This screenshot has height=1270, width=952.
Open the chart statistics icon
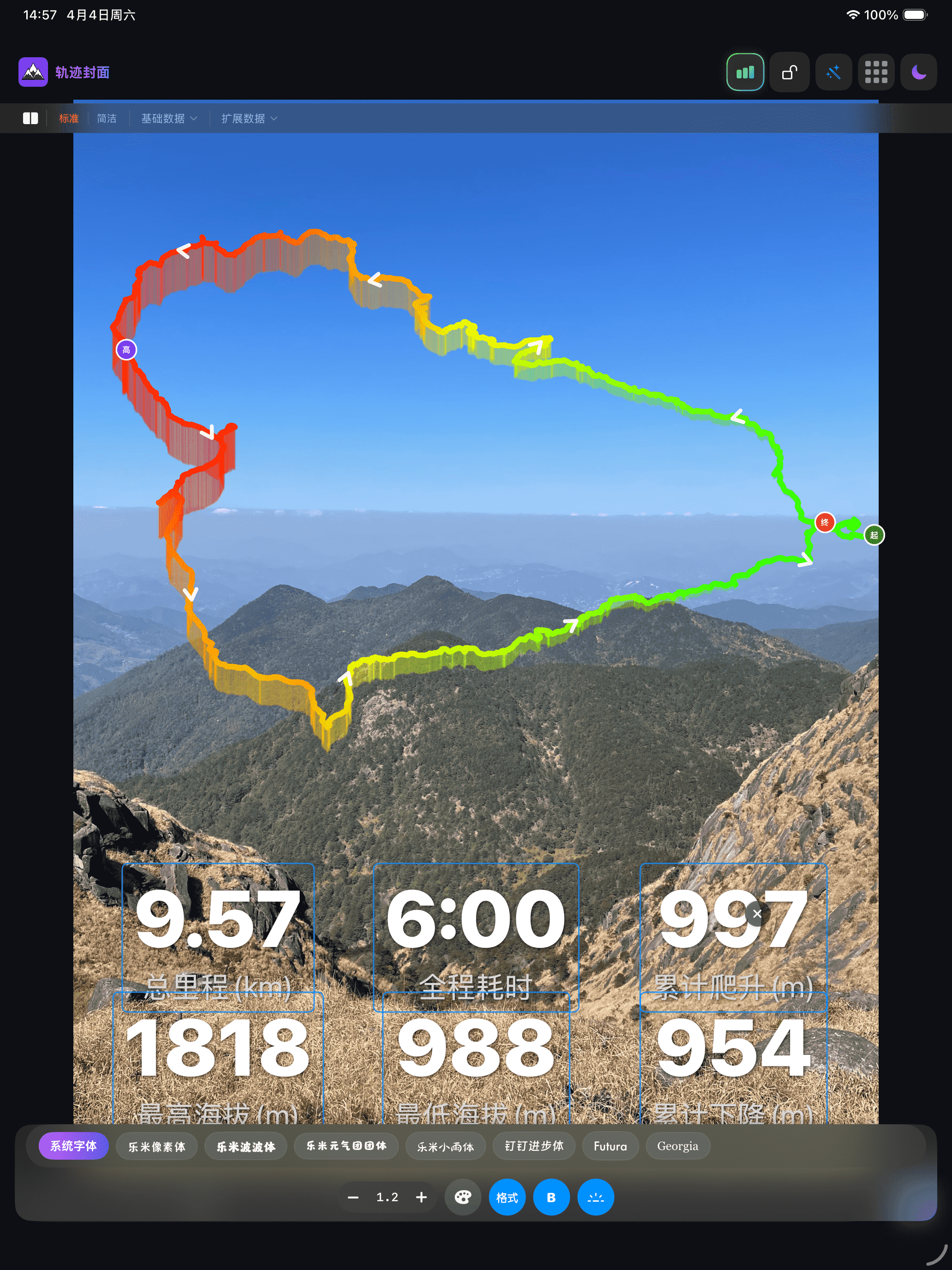pos(745,72)
